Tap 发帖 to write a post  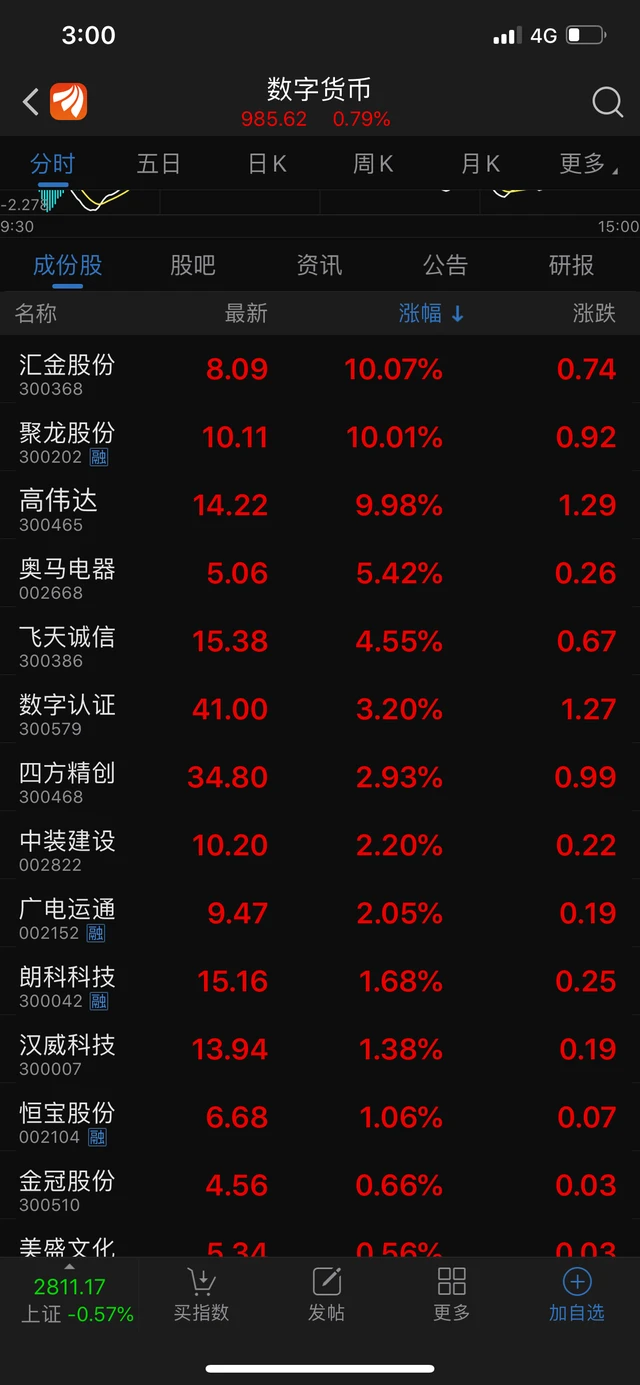click(326, 1295)
